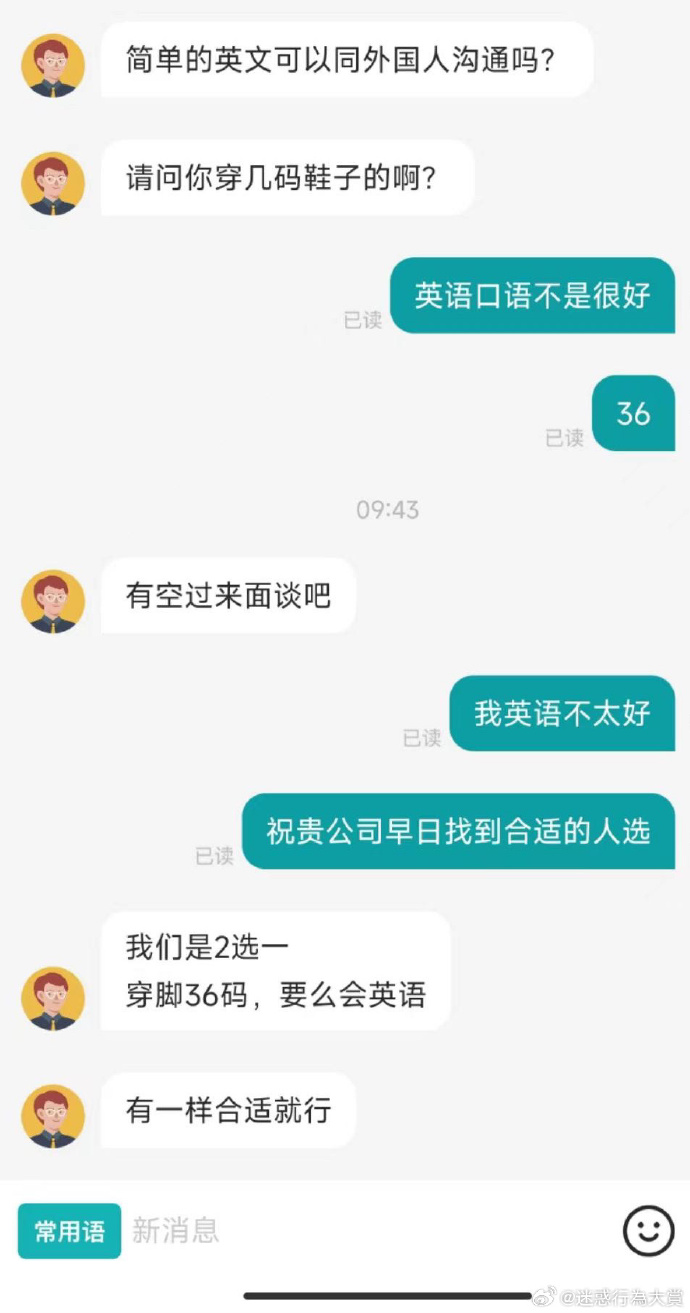Focus the 新消息 message input field
Image resolution: width=690 pixels, height=1313 pixels.
[x=360, y=1231]
